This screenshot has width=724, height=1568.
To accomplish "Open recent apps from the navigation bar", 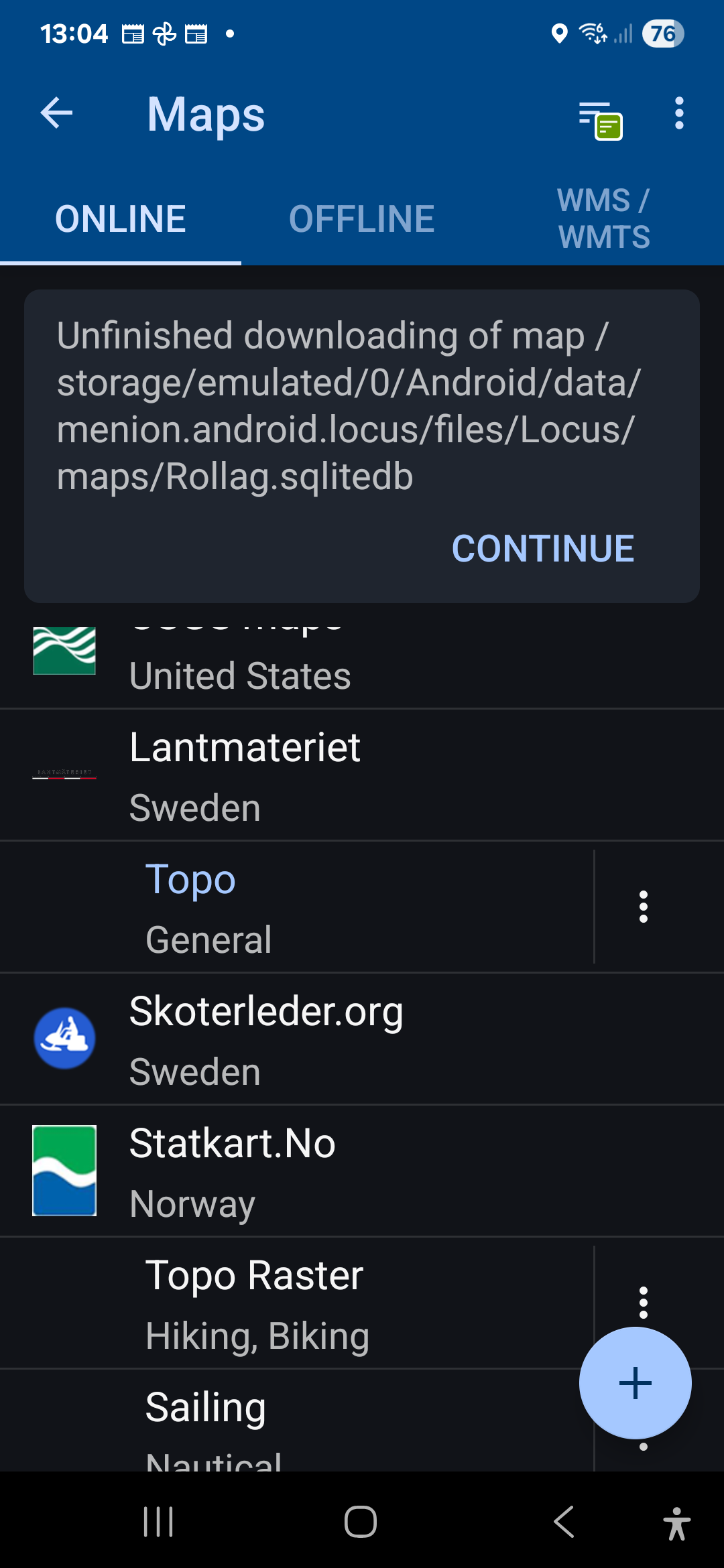I will [158, 1521].
